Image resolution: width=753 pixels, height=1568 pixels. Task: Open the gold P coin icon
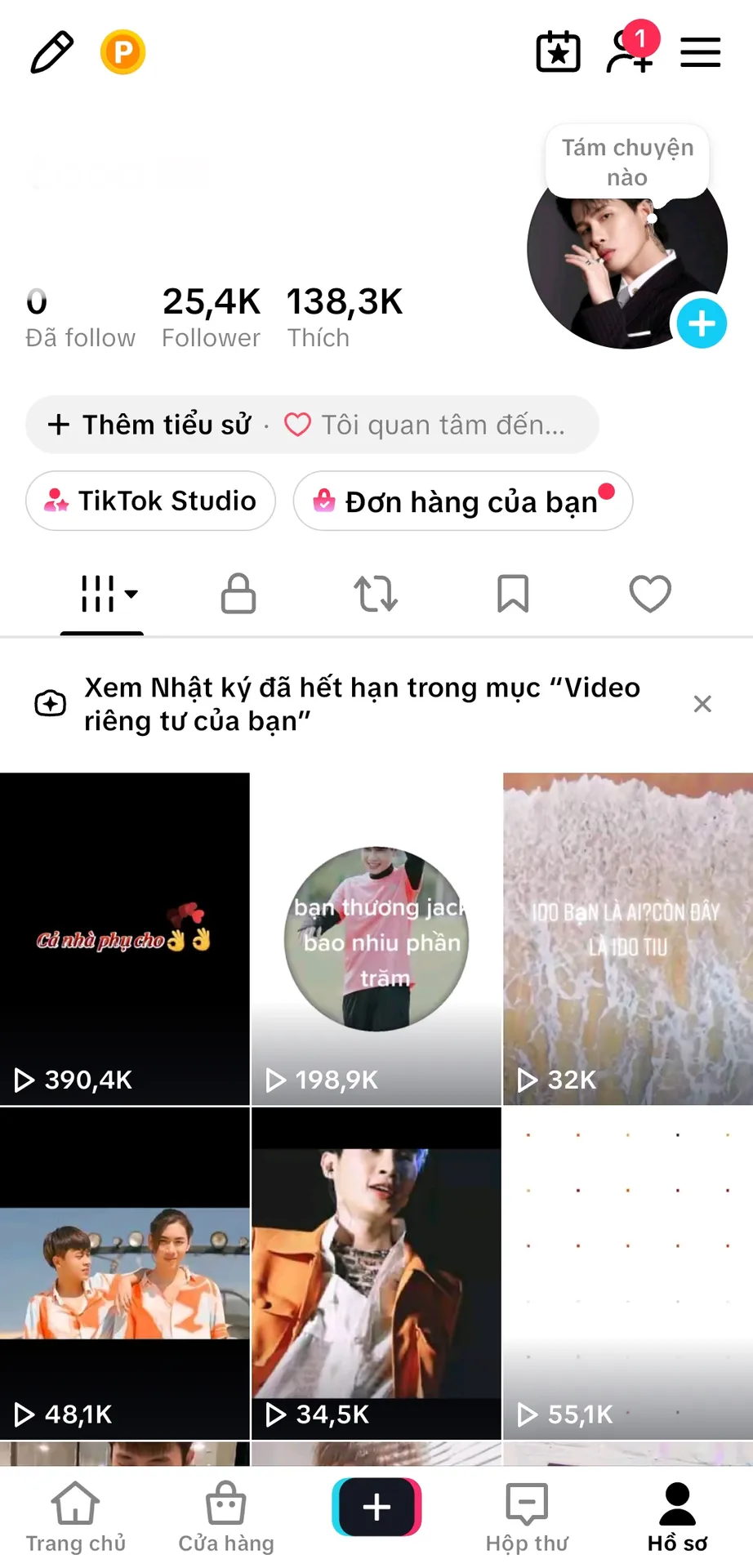pos(123,52)
